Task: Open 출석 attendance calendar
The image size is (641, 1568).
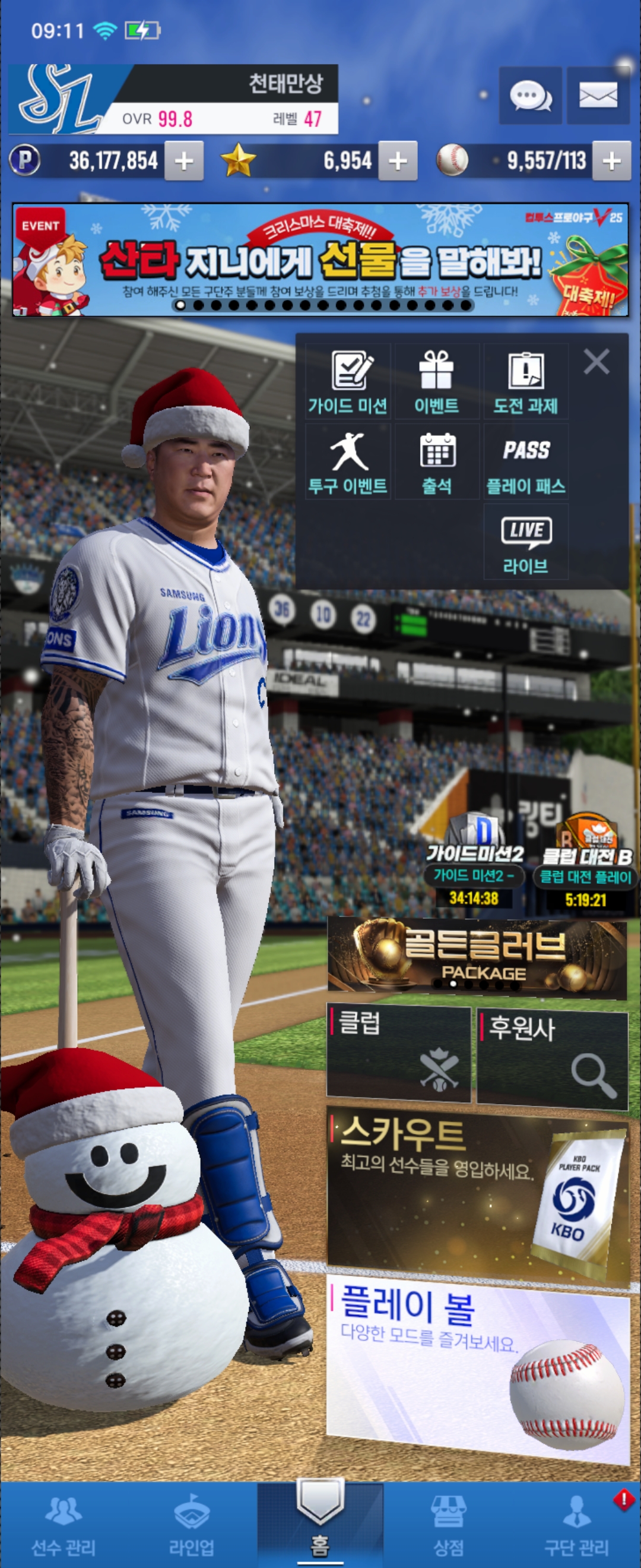Action: [437, 462]
